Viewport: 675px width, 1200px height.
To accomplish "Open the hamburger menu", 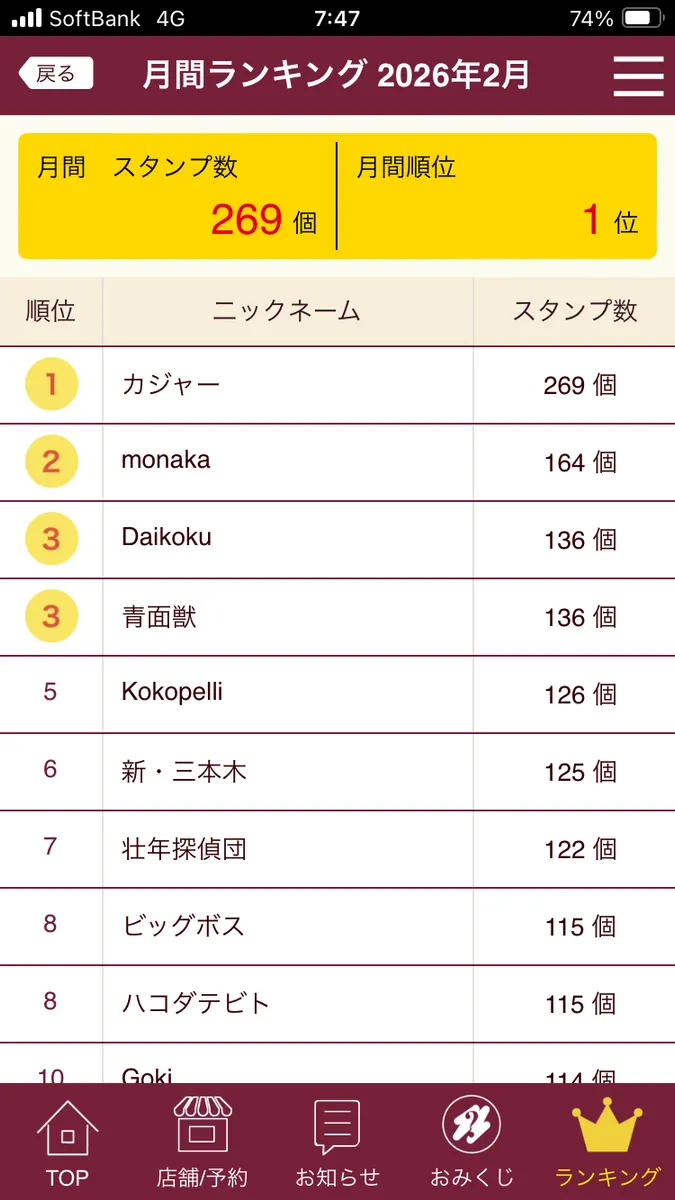I will (638, 75).
